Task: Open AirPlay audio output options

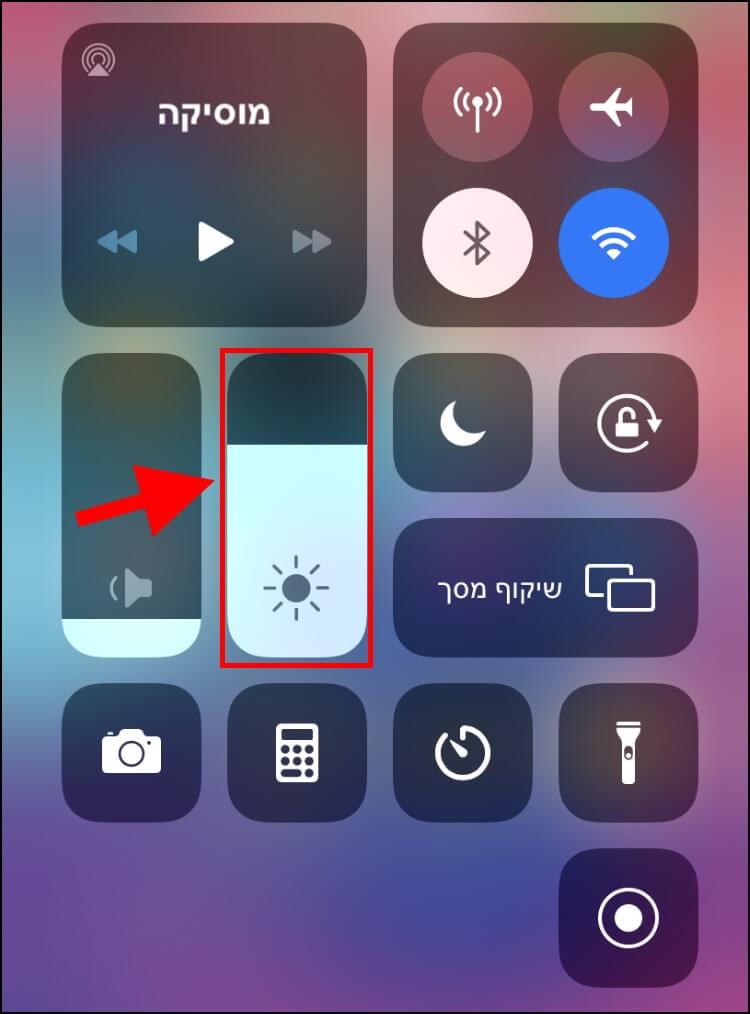Action: tap(97, 61)
